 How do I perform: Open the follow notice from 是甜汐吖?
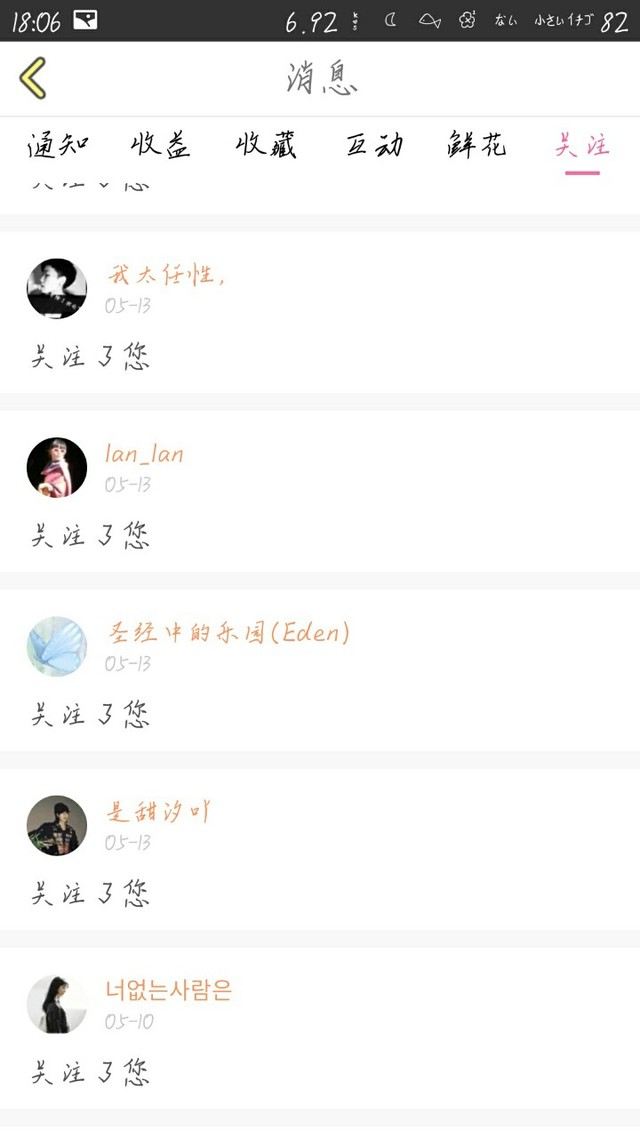click(x=320, y=849)
